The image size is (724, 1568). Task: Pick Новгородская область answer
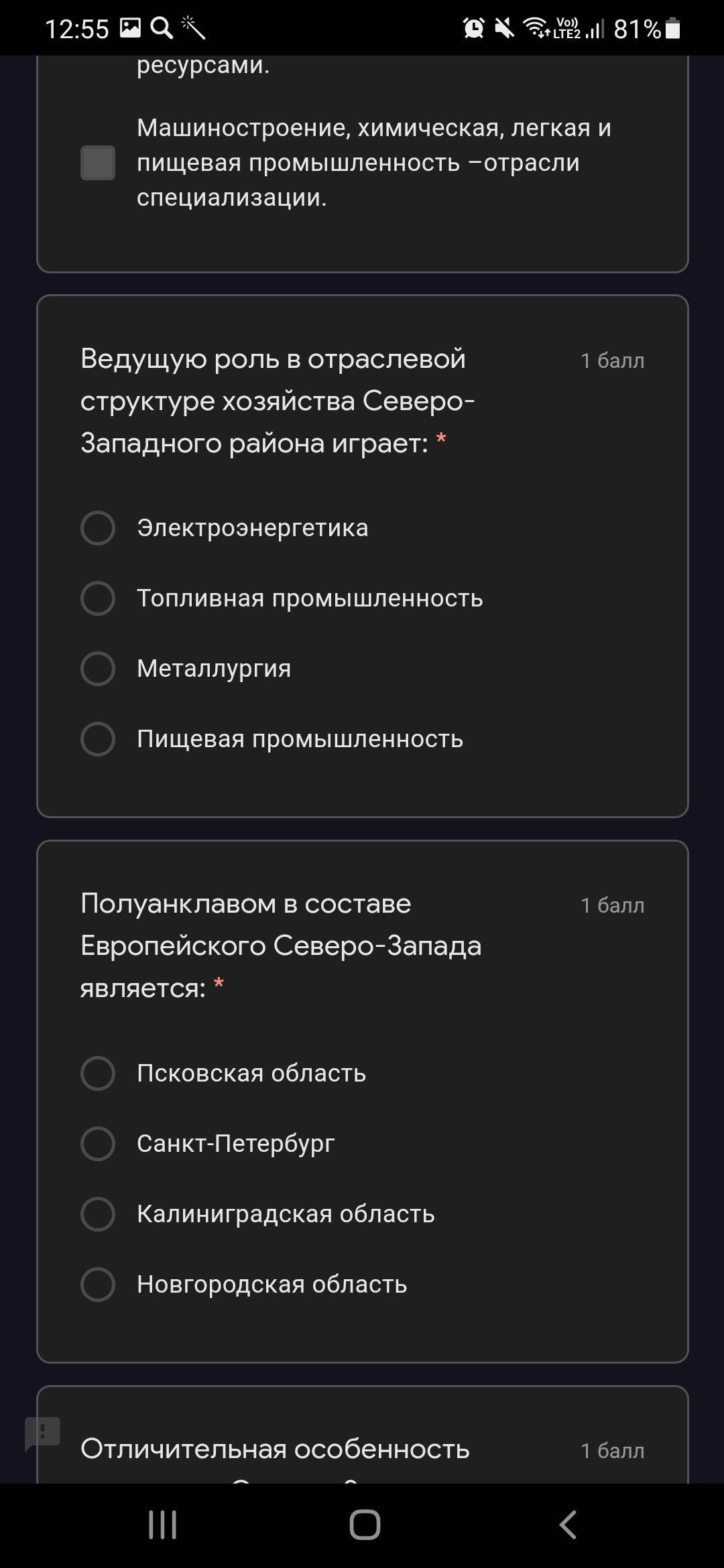[x=98, y=1285]
